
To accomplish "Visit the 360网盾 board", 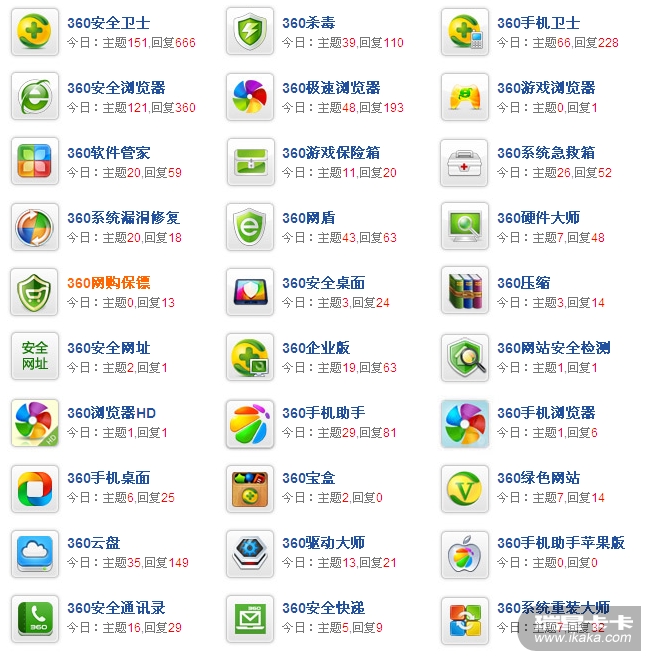I will coord(307,218).
